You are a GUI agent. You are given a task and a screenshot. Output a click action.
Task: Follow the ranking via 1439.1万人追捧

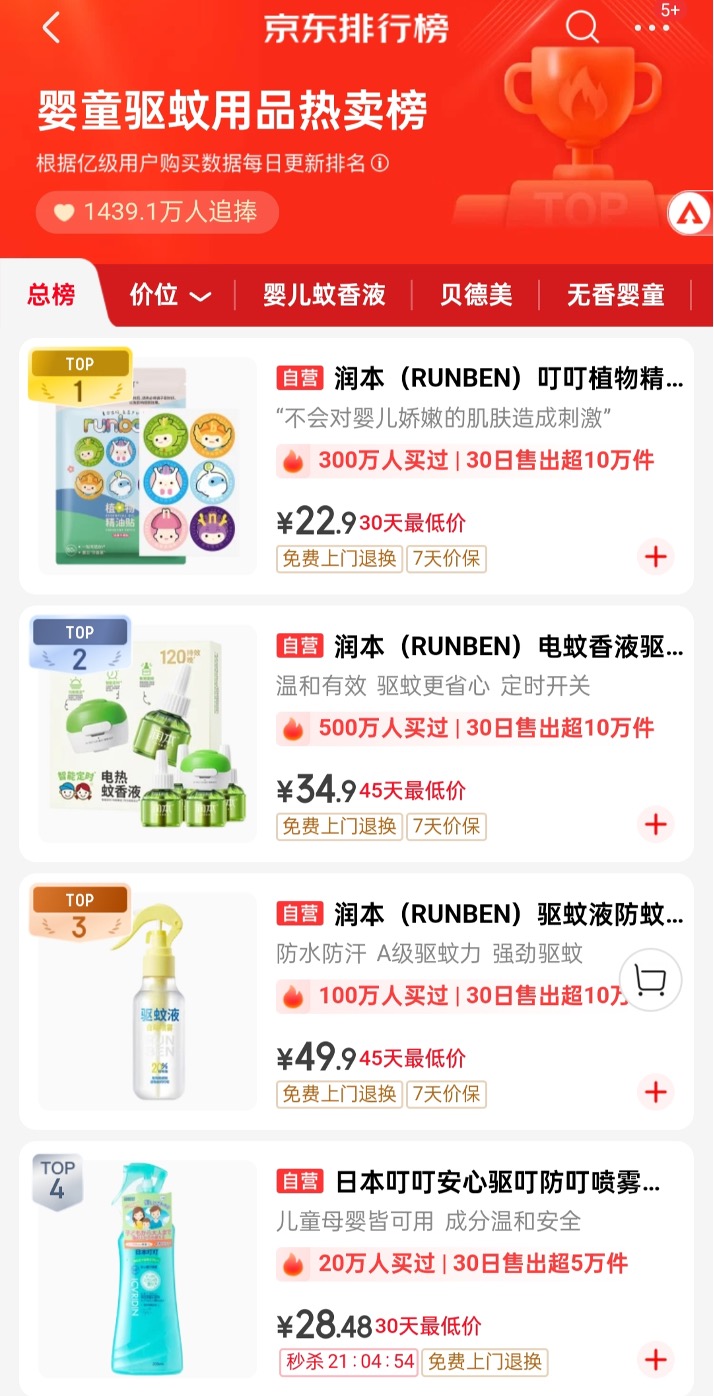157,212
